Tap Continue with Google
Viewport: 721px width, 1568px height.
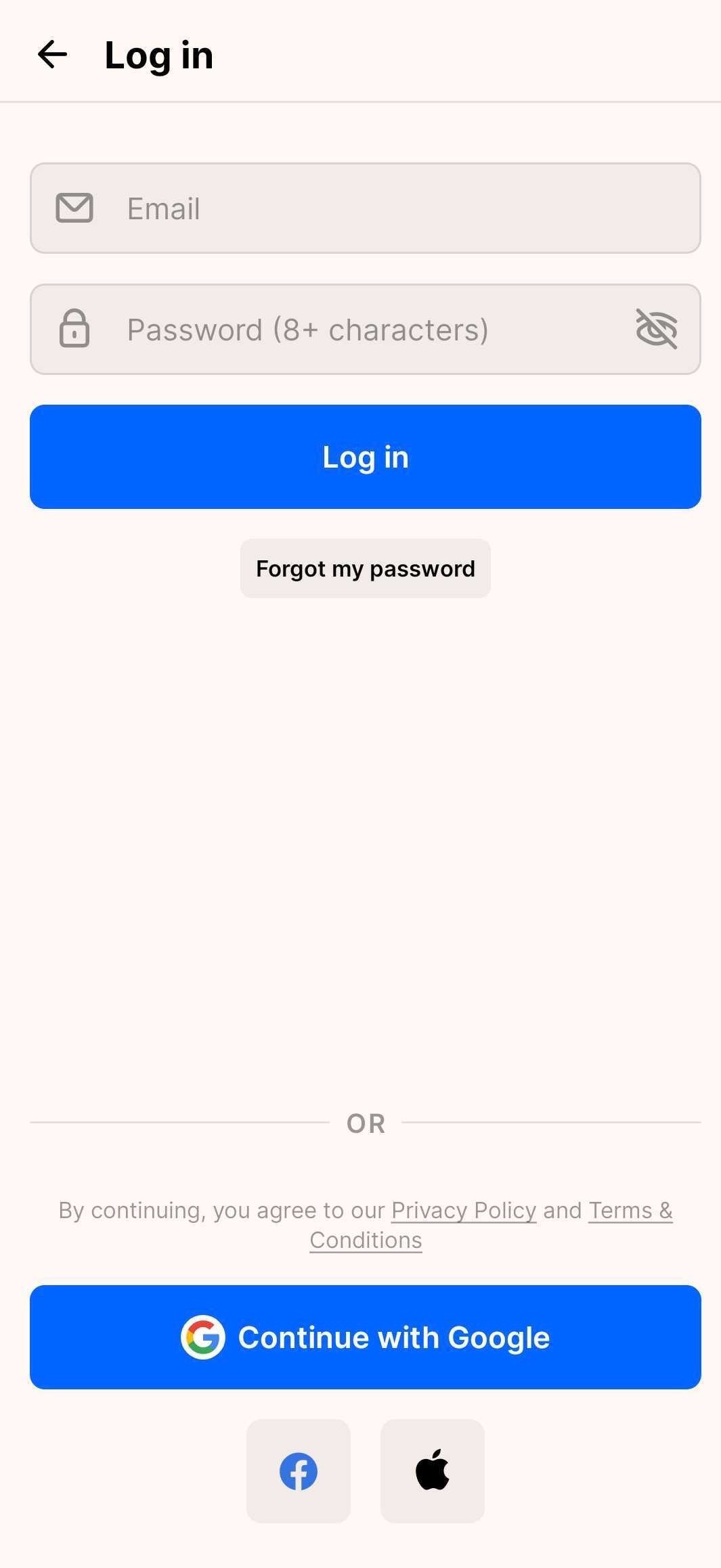pyautogui.click(x=365, y=1337)
